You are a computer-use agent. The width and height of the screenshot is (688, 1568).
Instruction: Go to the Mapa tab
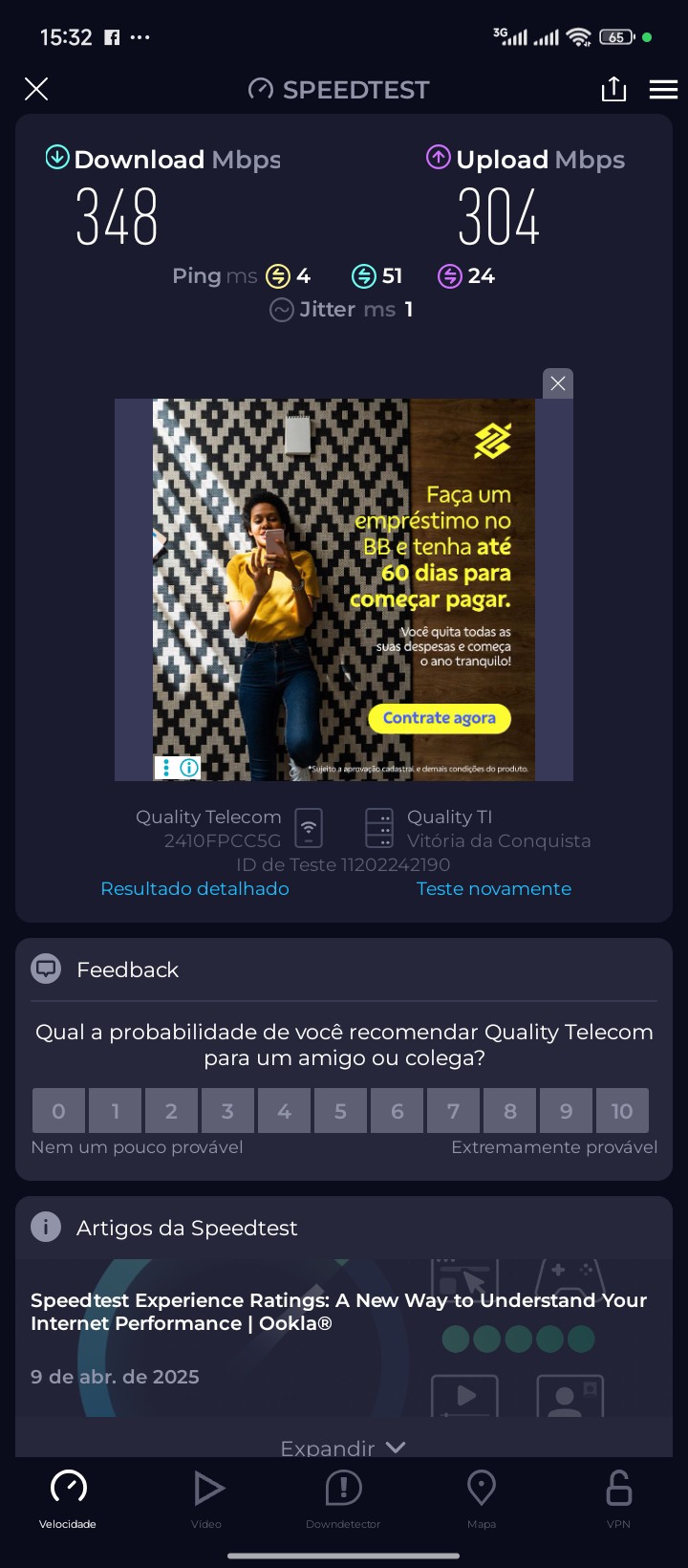(481, 1497)
